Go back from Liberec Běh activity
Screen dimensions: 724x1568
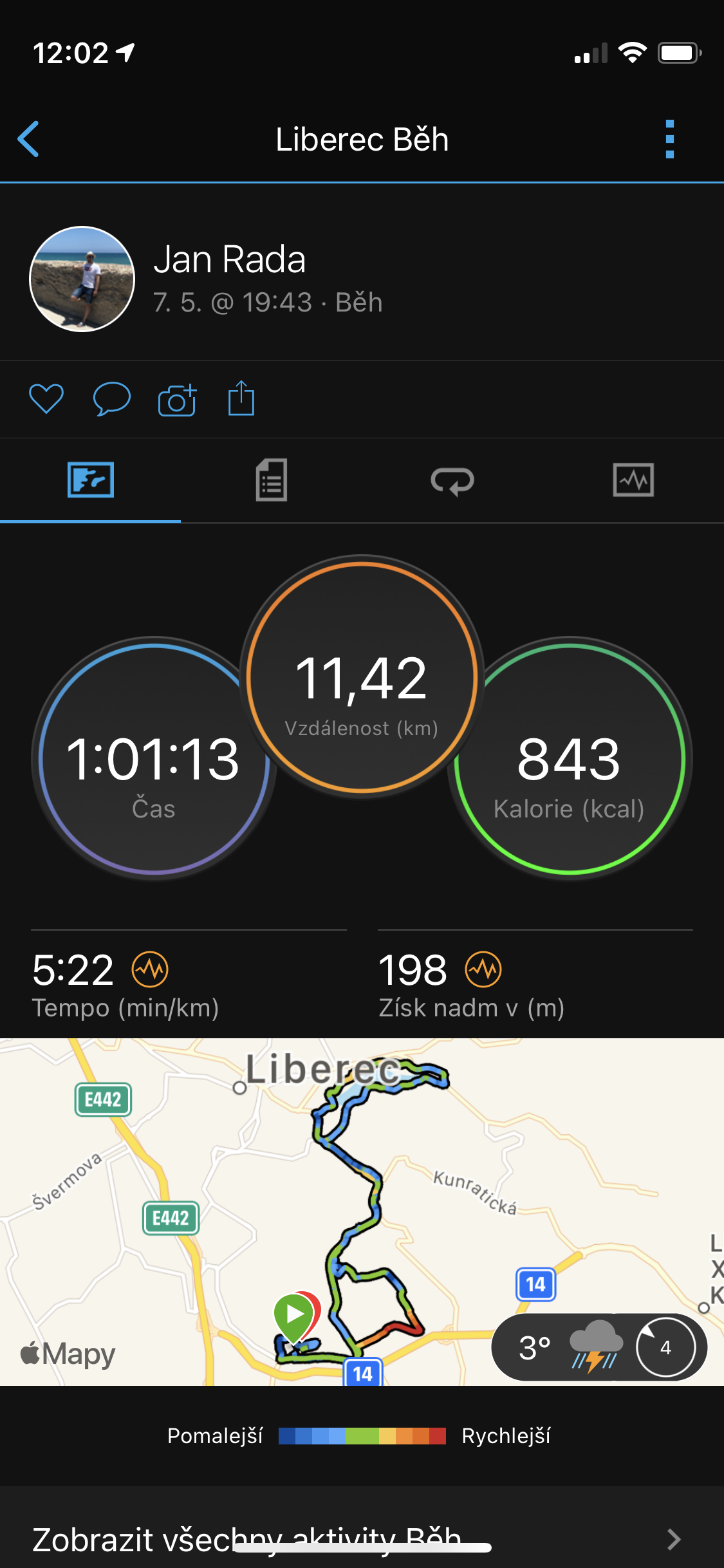[28, 139]
